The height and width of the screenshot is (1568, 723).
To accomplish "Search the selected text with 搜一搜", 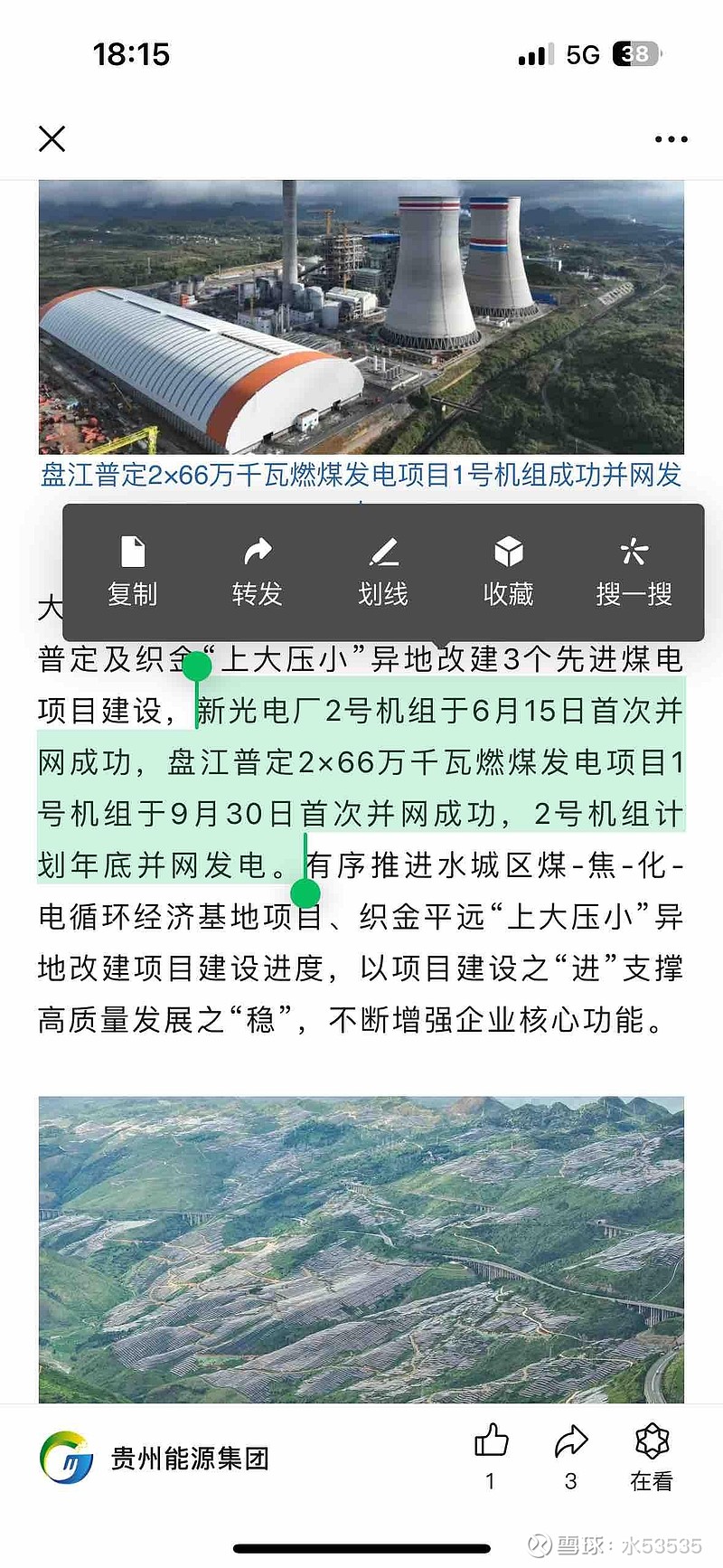I will pyautogui.click(x=634, y=571).
